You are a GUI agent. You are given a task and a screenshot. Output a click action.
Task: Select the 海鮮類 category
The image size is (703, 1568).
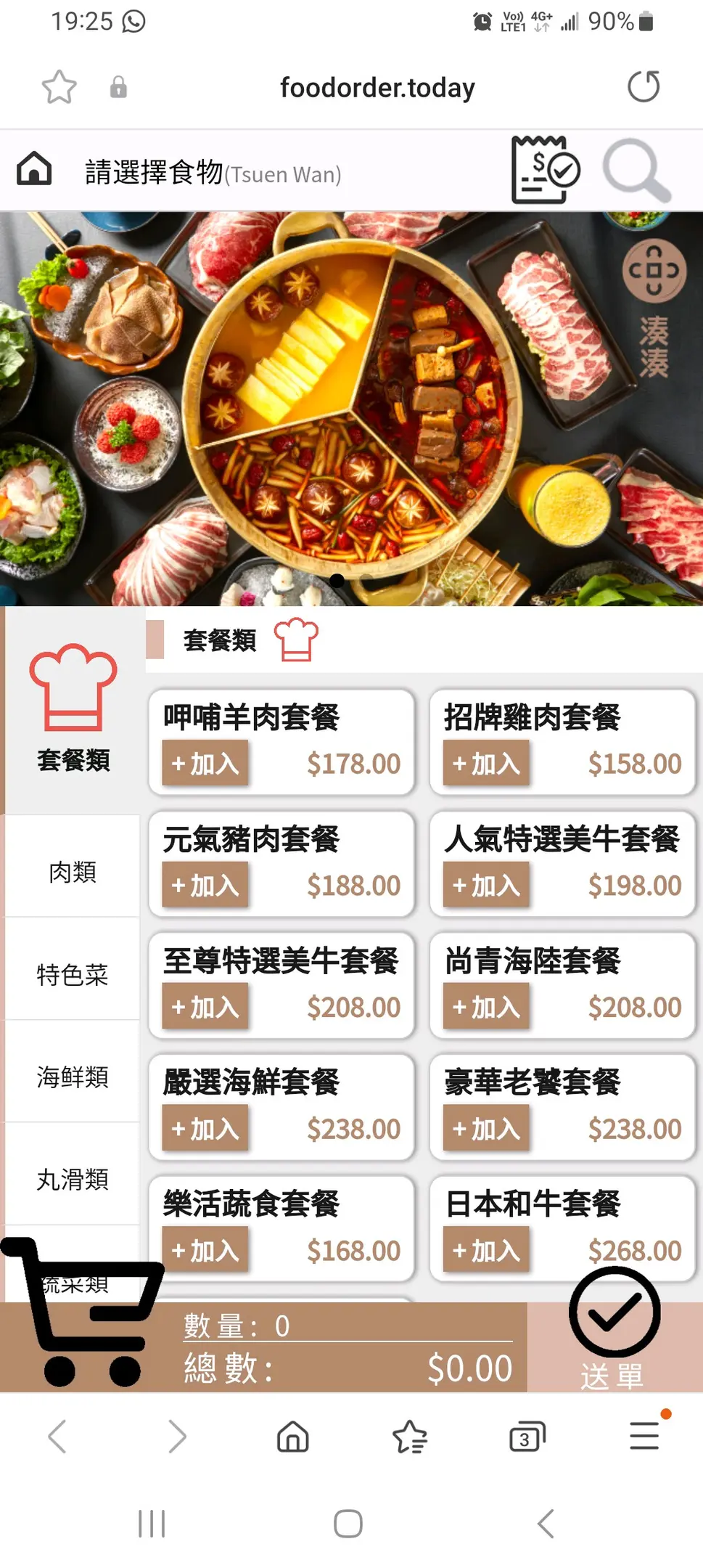pyautogui.click(x=73, y=1077)
